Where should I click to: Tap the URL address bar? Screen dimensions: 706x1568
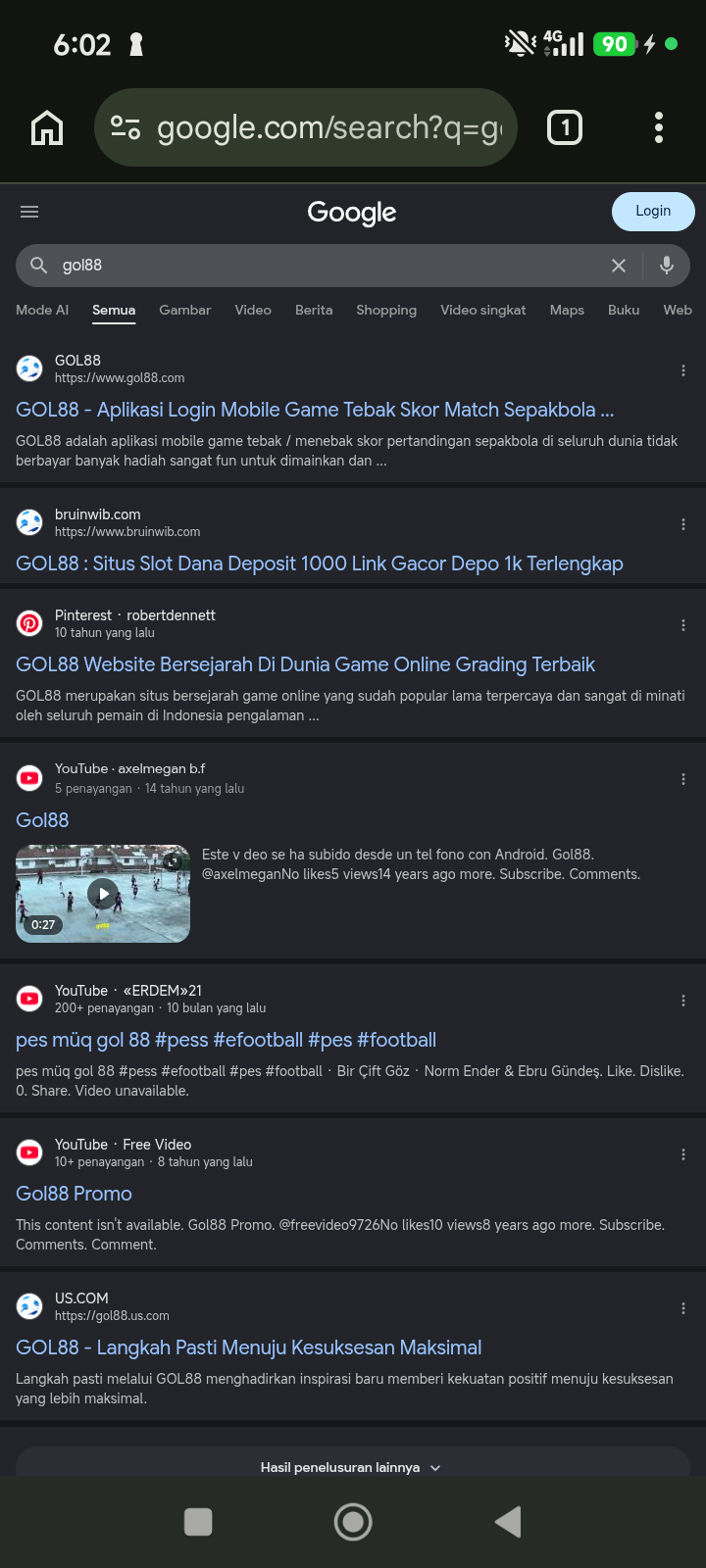(x=305, y=127)
